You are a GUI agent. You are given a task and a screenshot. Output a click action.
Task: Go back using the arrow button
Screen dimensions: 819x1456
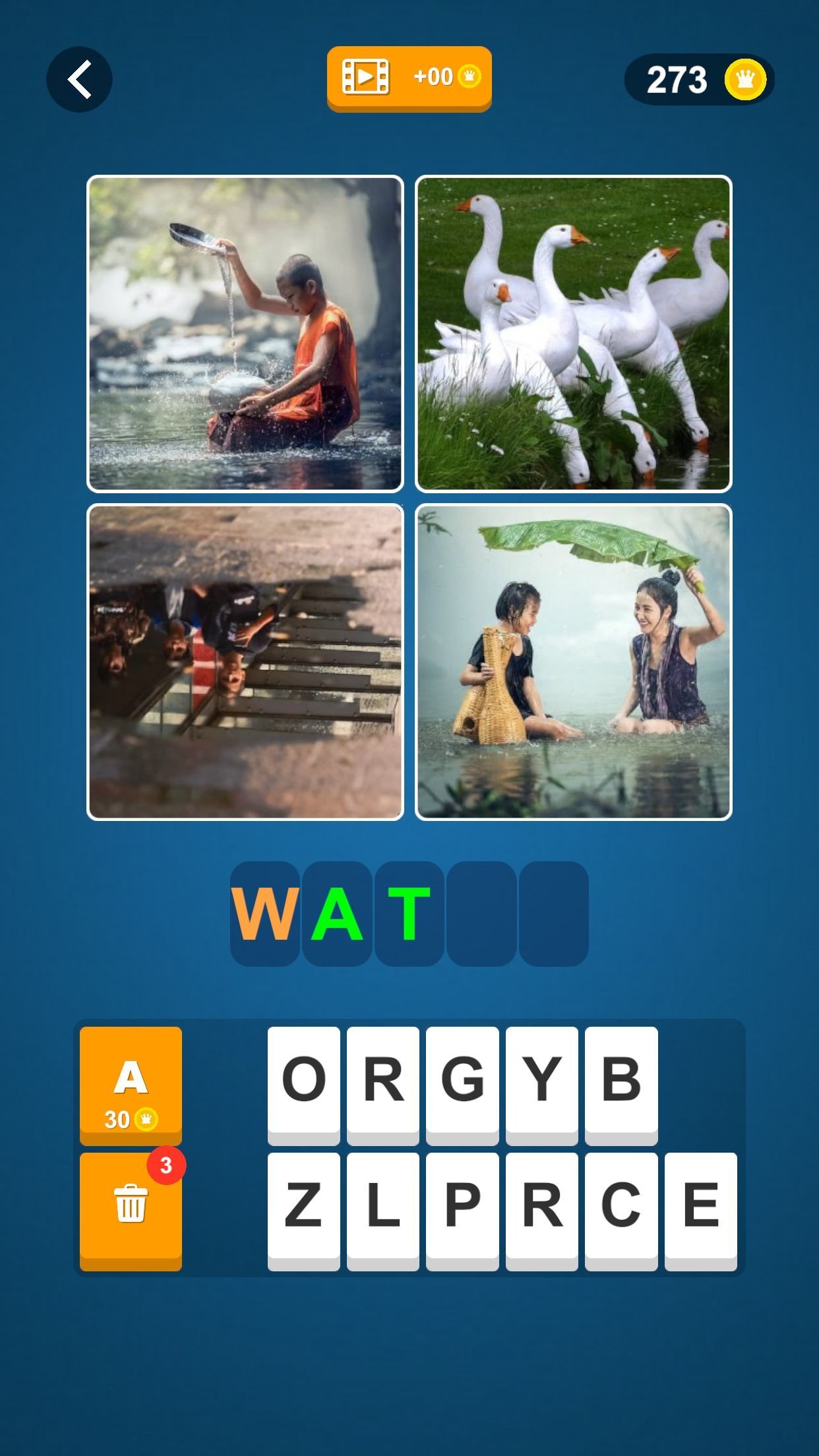[x=79, y=79]
